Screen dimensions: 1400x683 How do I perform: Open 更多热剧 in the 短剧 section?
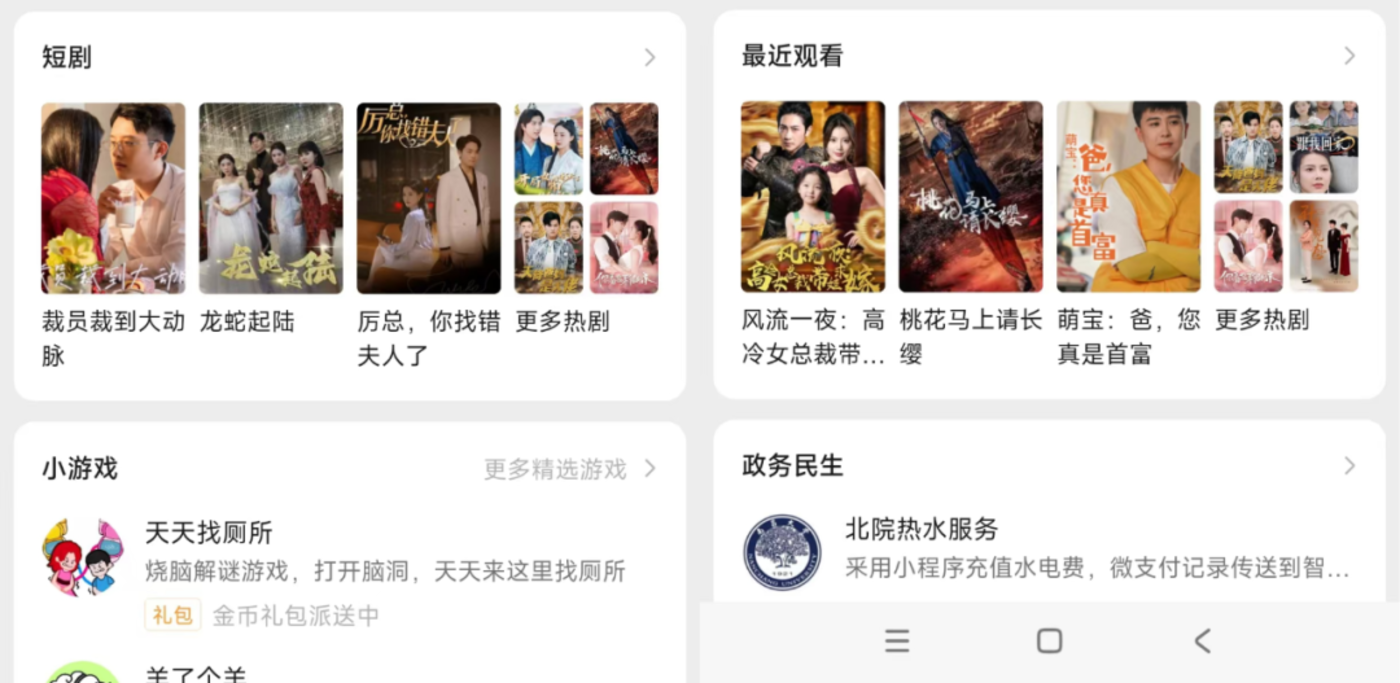(586, 198)
